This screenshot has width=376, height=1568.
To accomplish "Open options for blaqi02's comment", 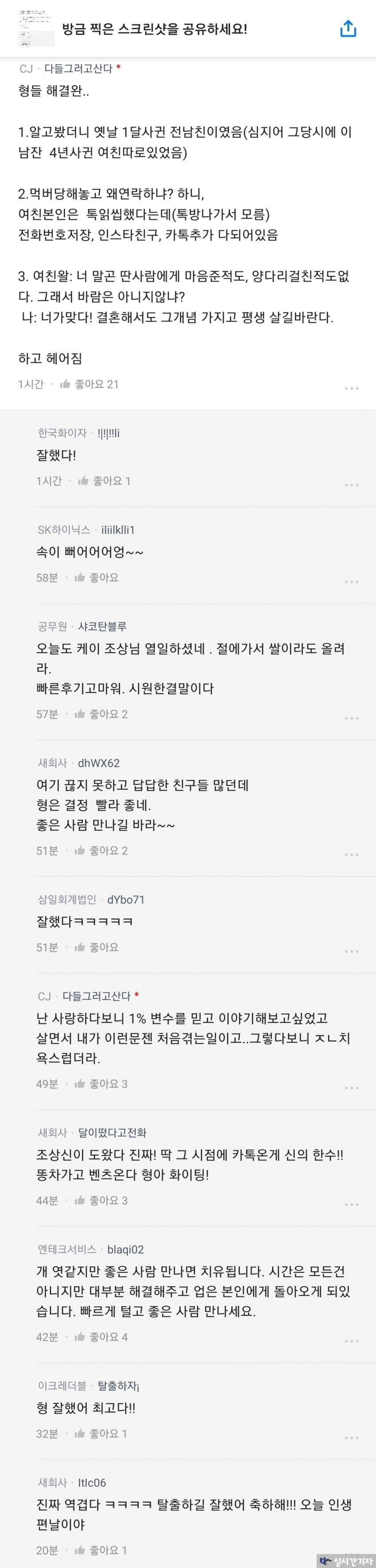I will tap(351, 1341).
